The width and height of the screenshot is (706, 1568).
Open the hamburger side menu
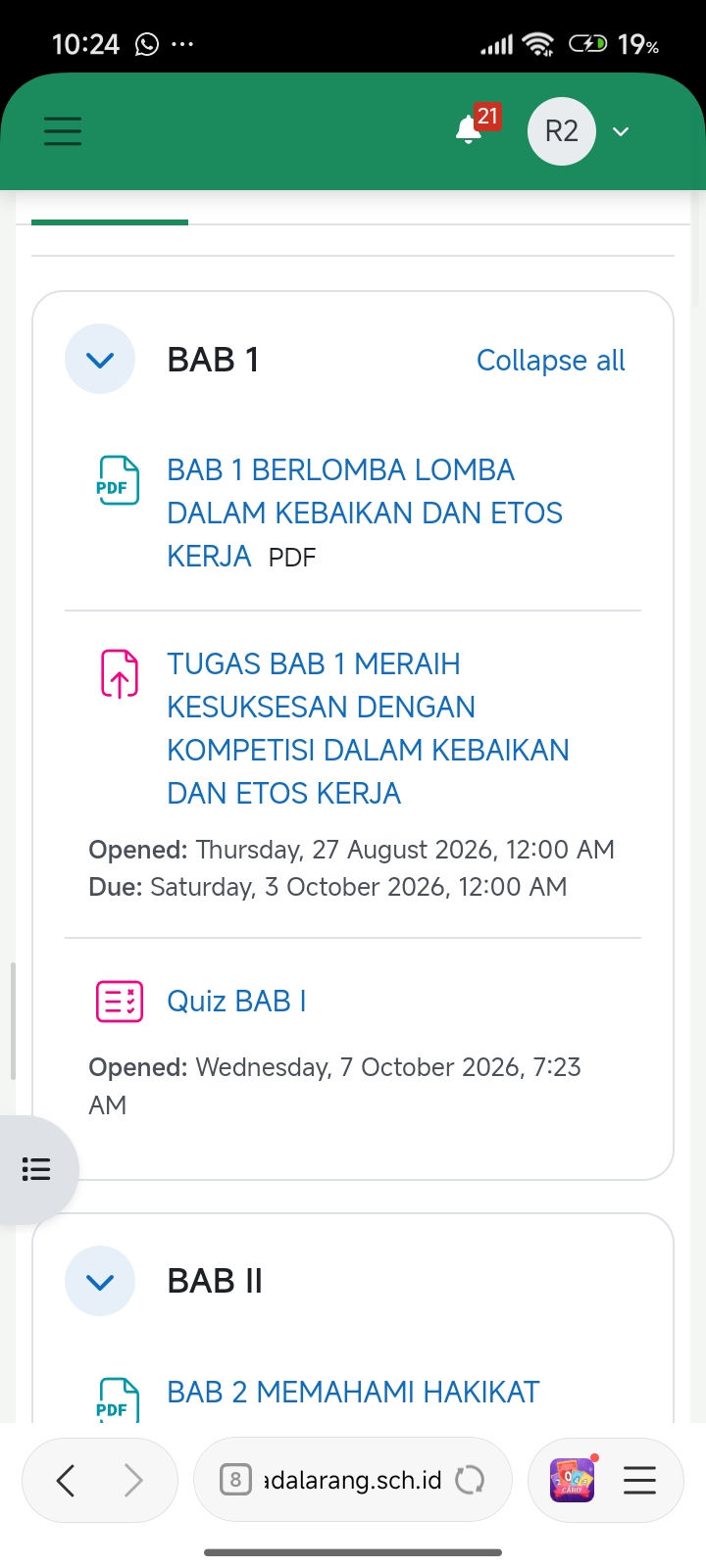[63, 131]
